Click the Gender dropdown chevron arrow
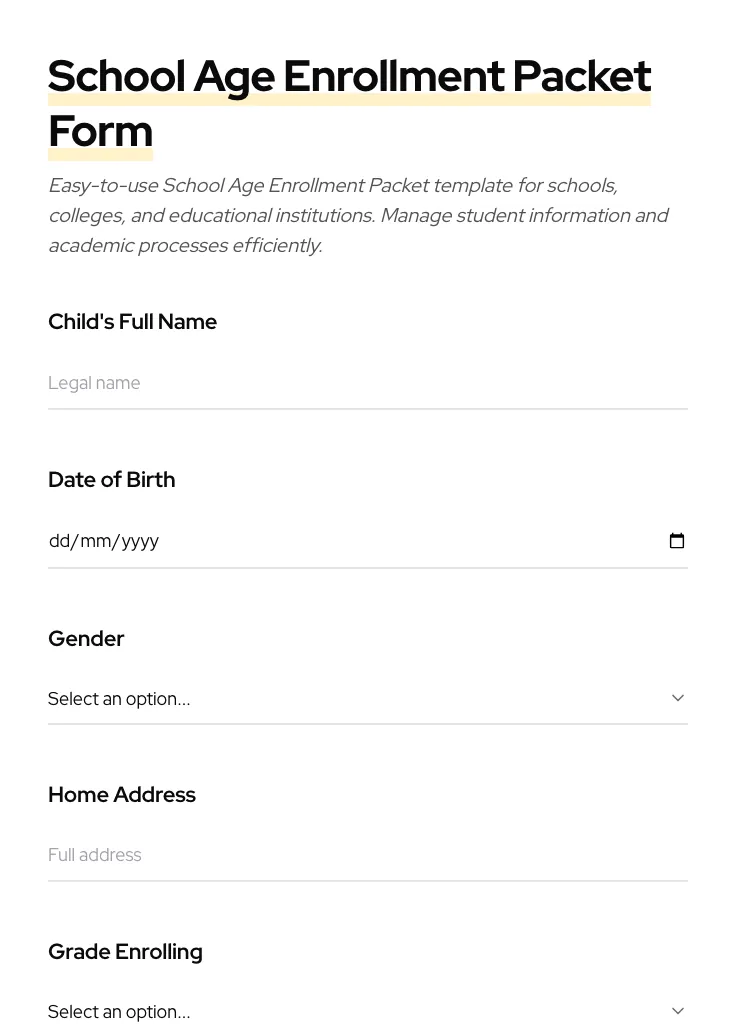The width and height of the screenshot is (736, 1024). point(678,698)
